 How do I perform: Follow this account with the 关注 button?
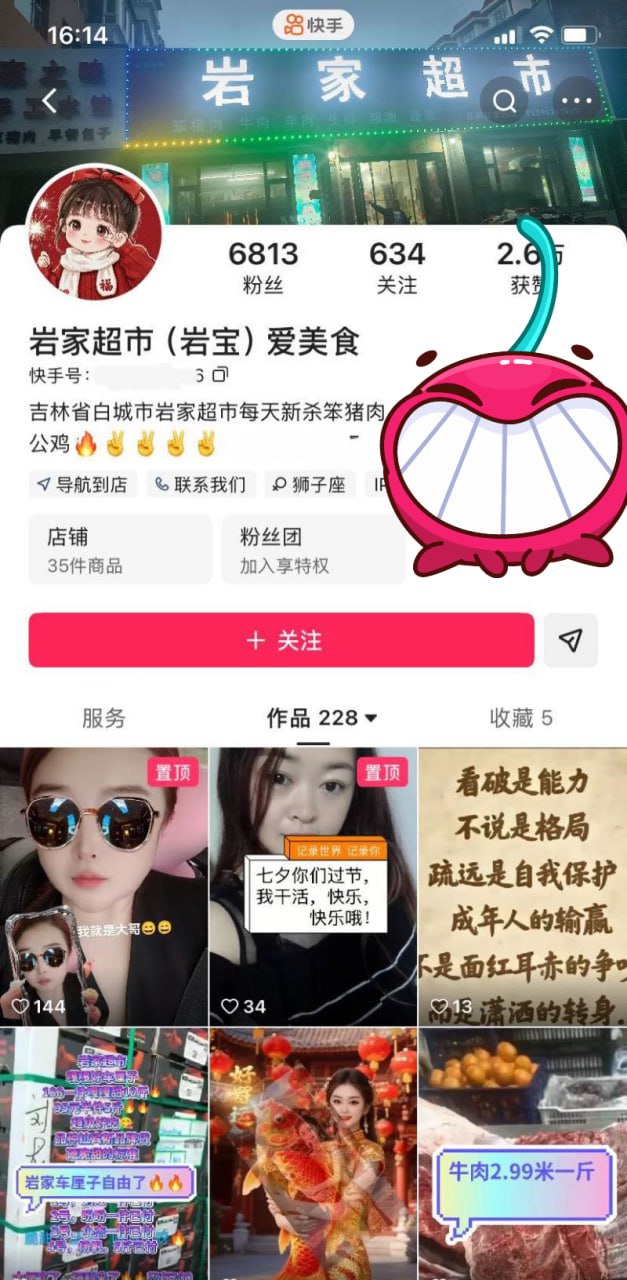[281, 640]
